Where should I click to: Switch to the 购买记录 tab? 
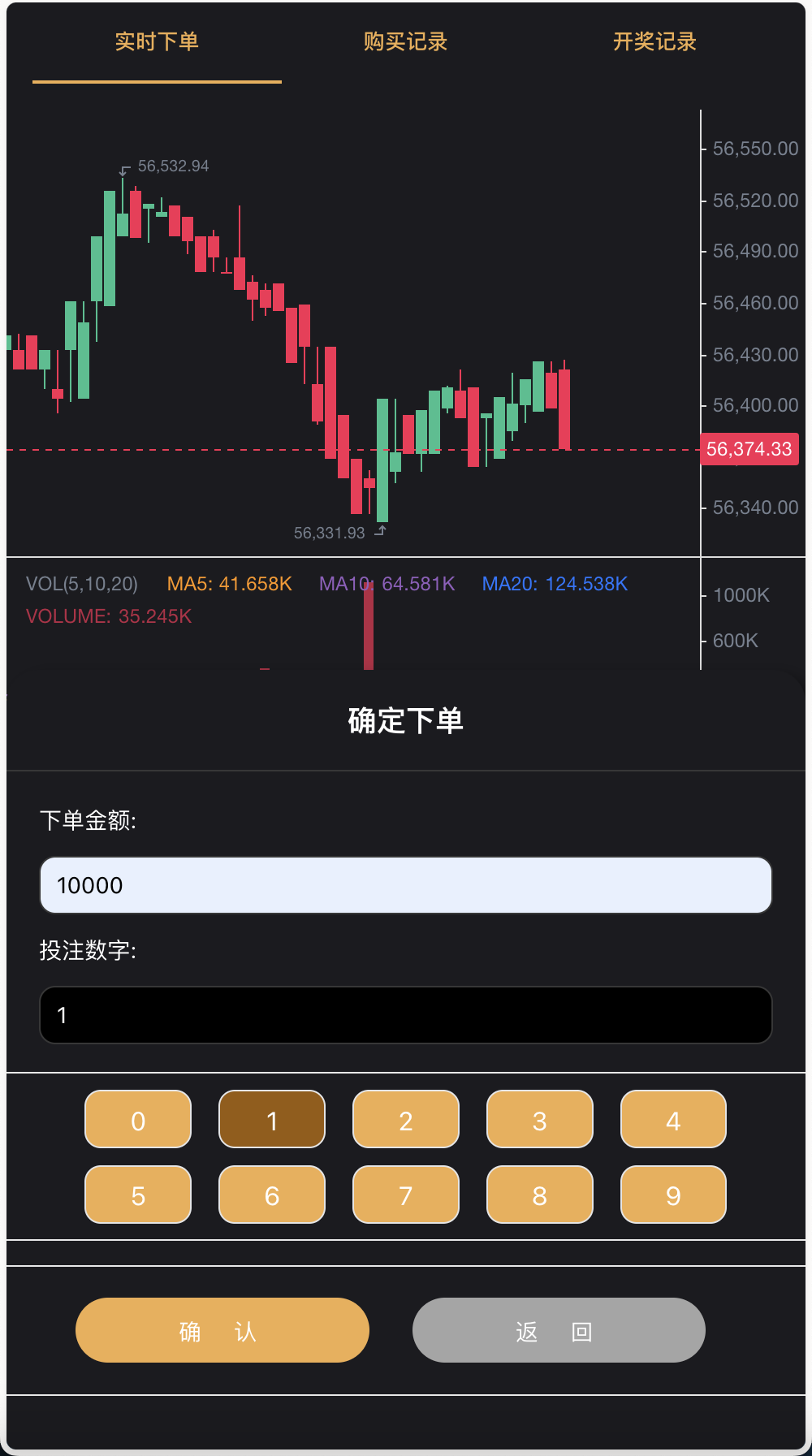[x=405, y=43]
